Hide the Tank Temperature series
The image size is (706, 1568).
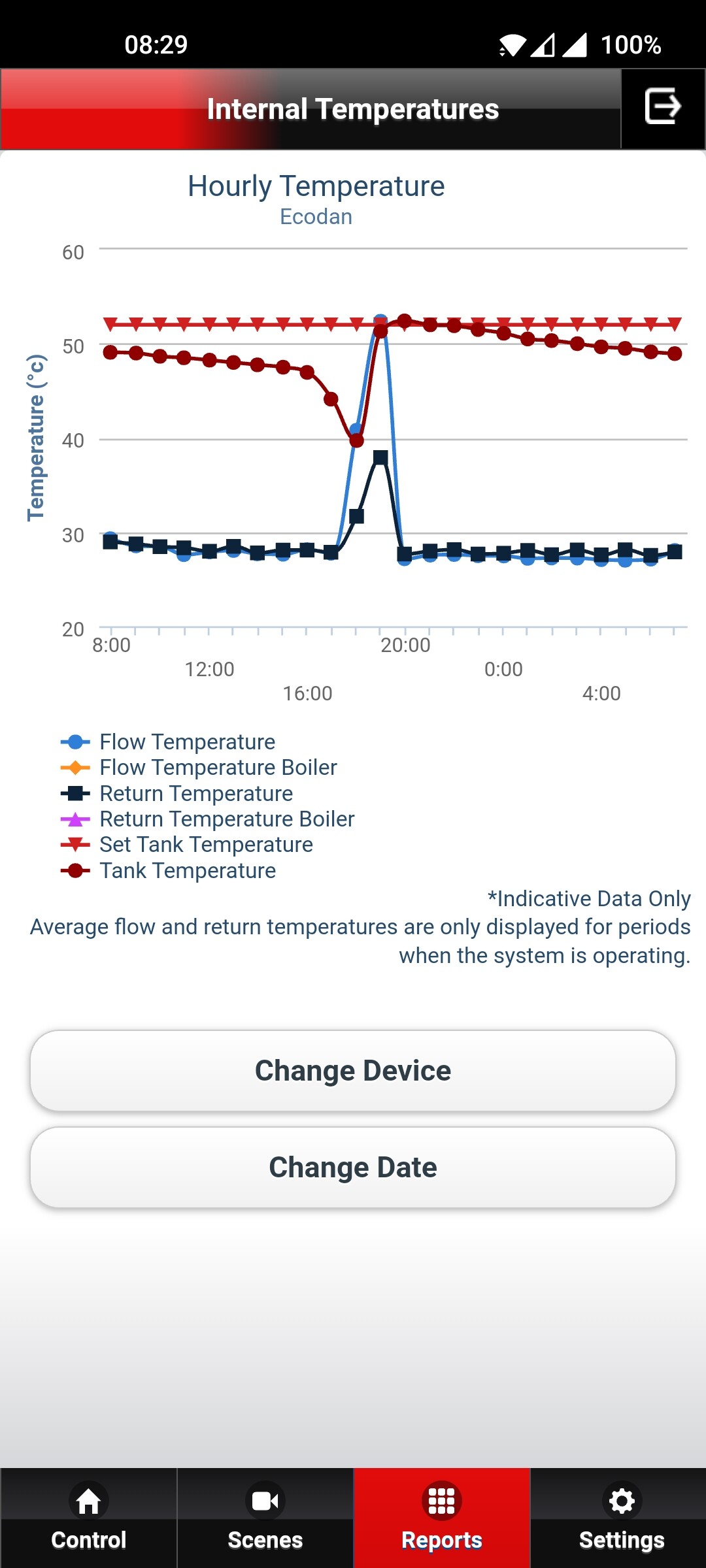[x=188, y=871]
